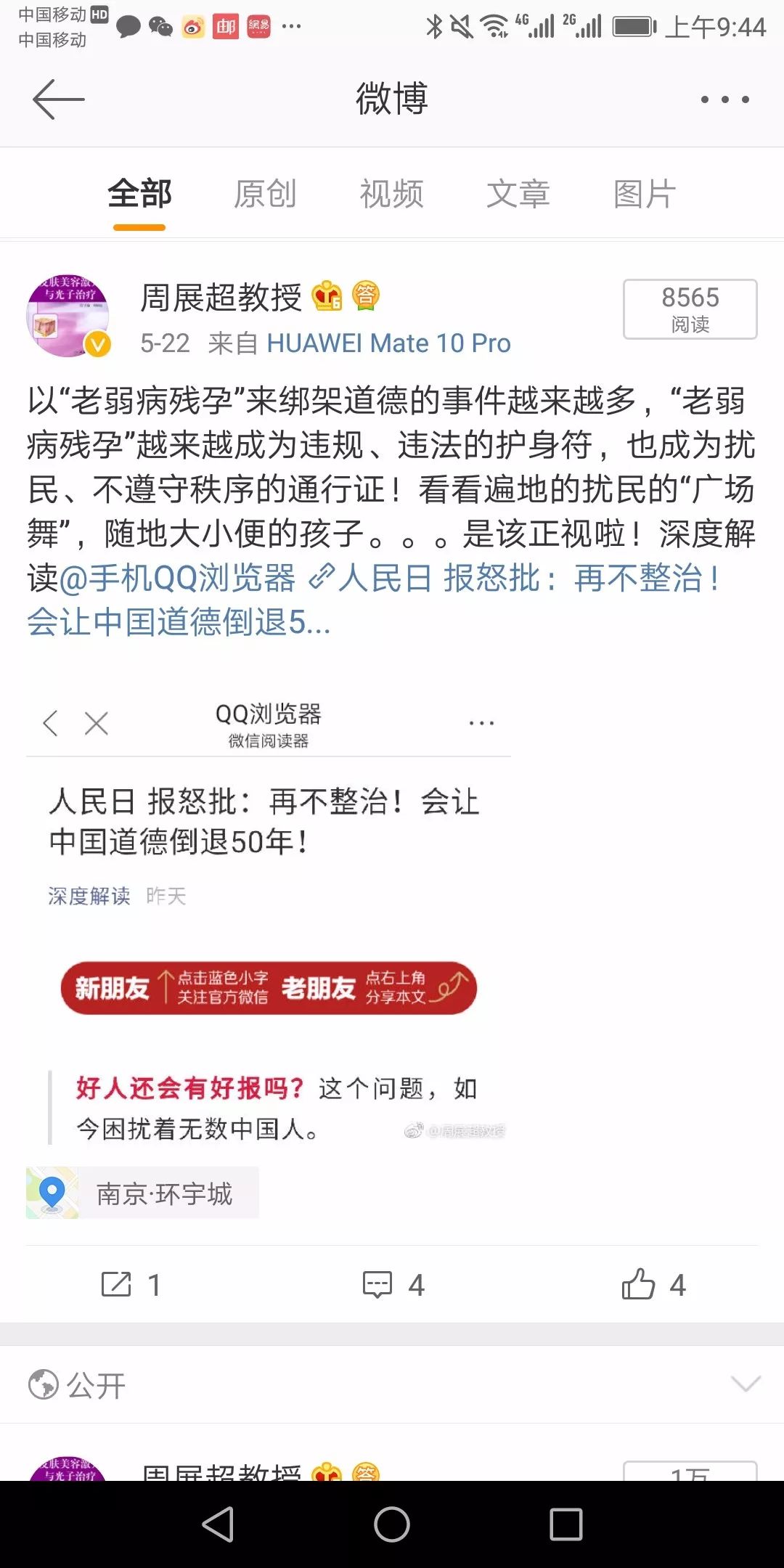The height and width of the screenshot is (1568, 784).
Task: Tap the thumbs-up like icon
Action: (x=639, y=1283)
